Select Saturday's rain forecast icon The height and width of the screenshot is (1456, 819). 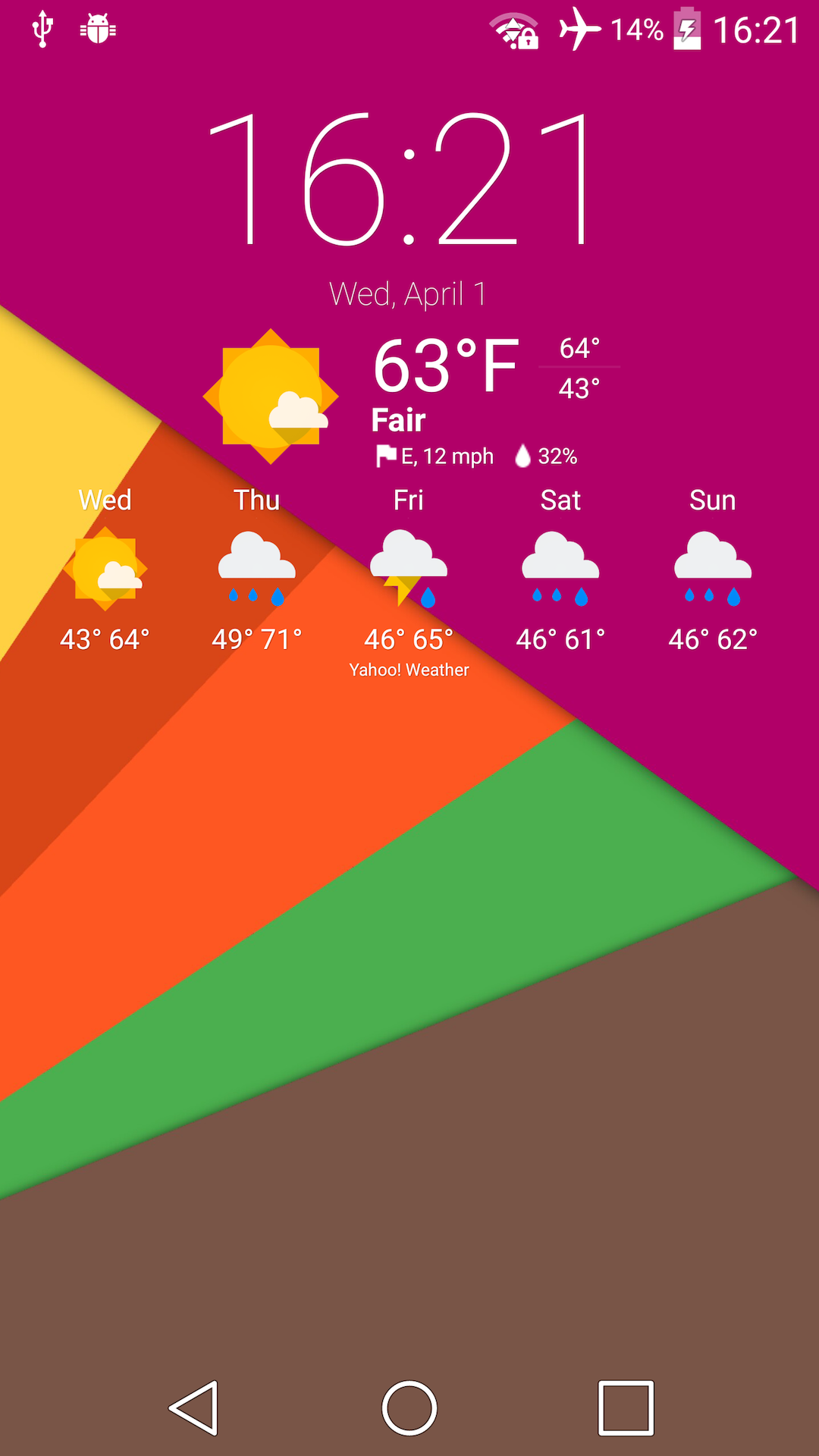coord(560,565)
